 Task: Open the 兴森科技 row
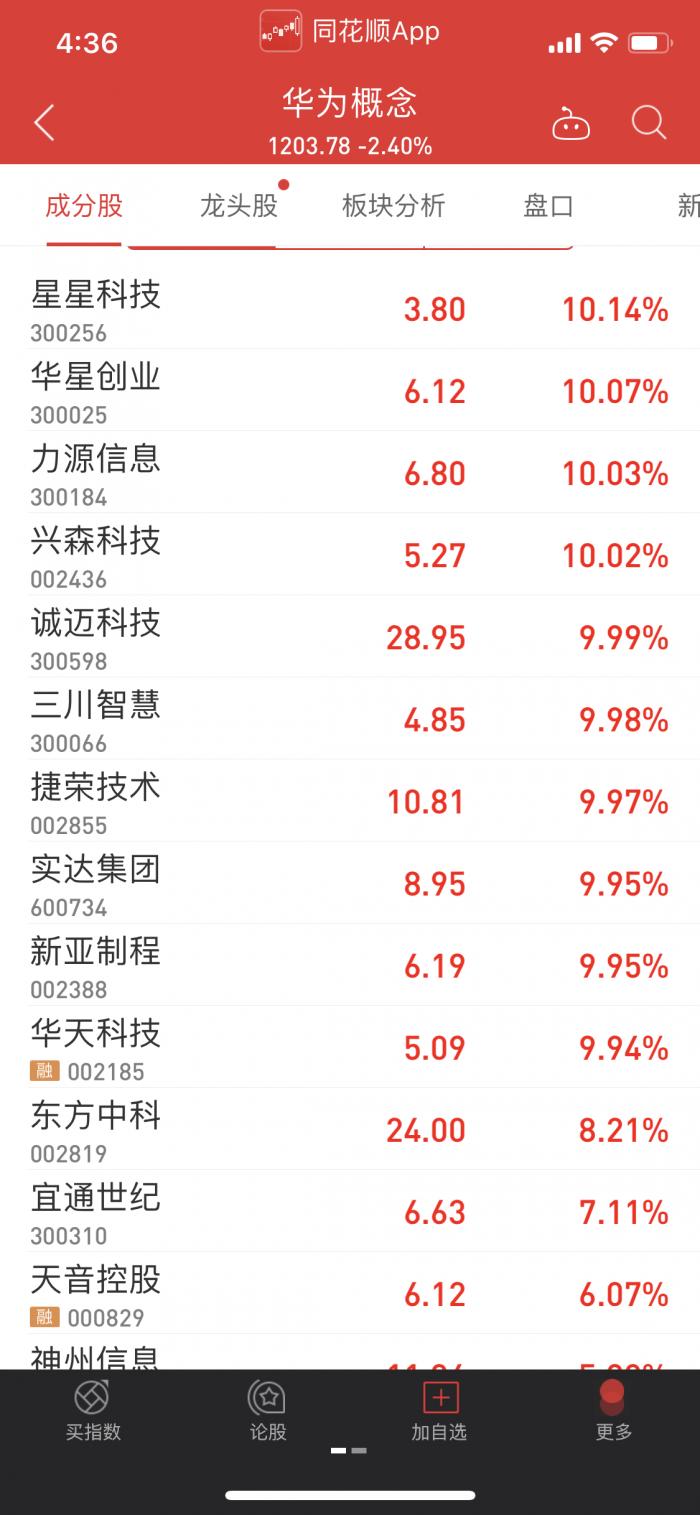point(350,554)
